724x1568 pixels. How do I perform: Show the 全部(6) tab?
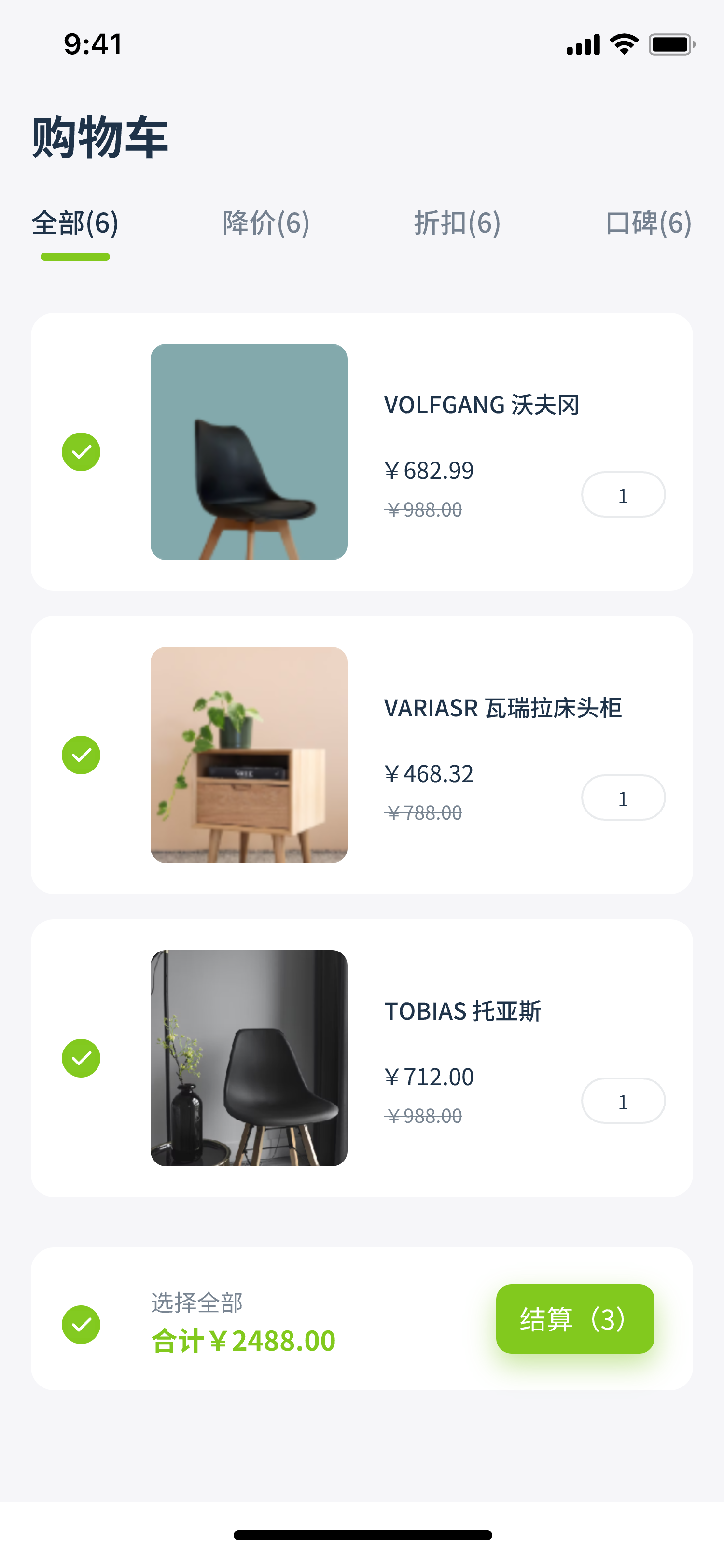[75, 223]
